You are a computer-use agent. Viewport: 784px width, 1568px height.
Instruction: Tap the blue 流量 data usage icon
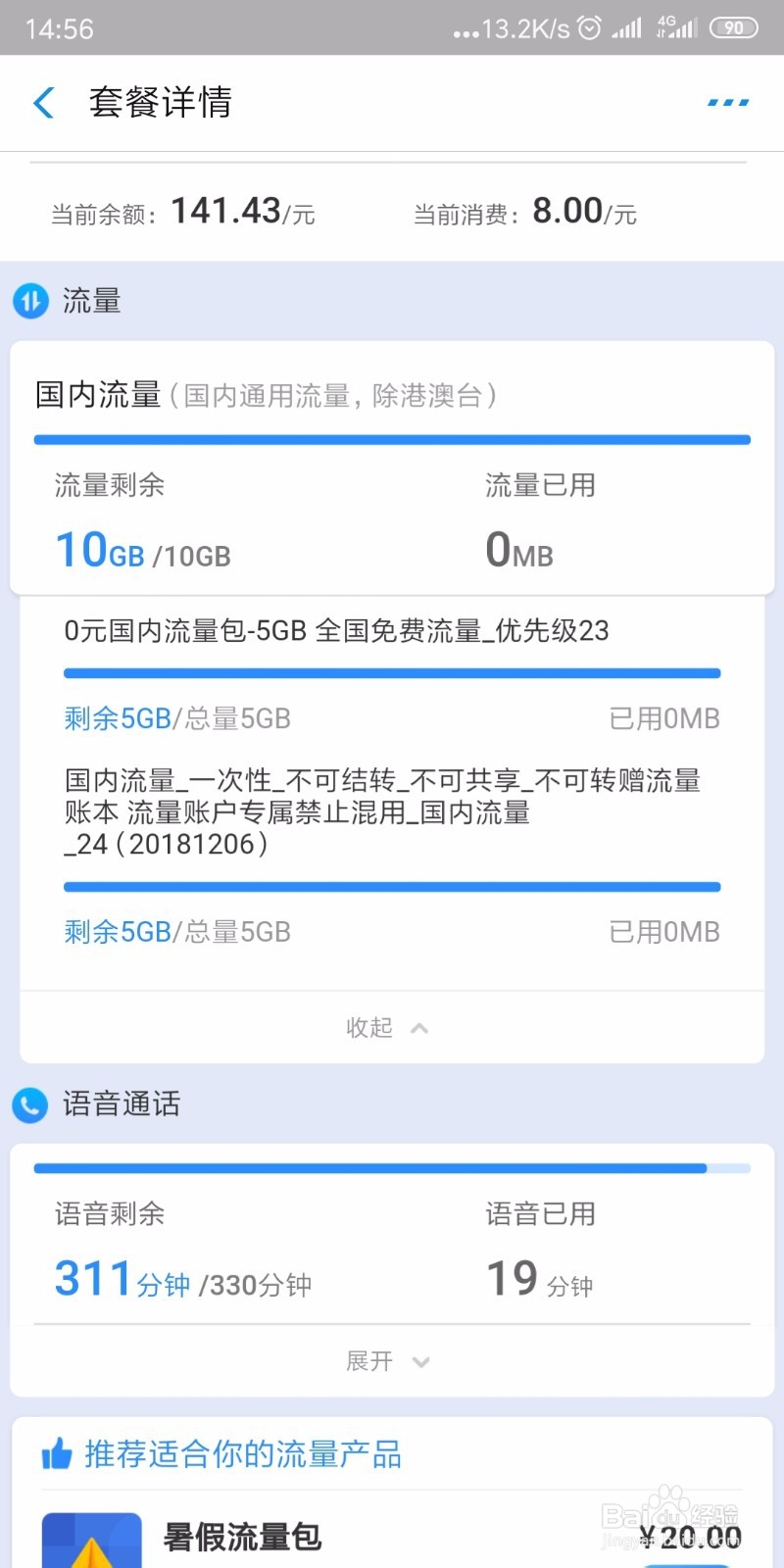click(x=30, y=301)
